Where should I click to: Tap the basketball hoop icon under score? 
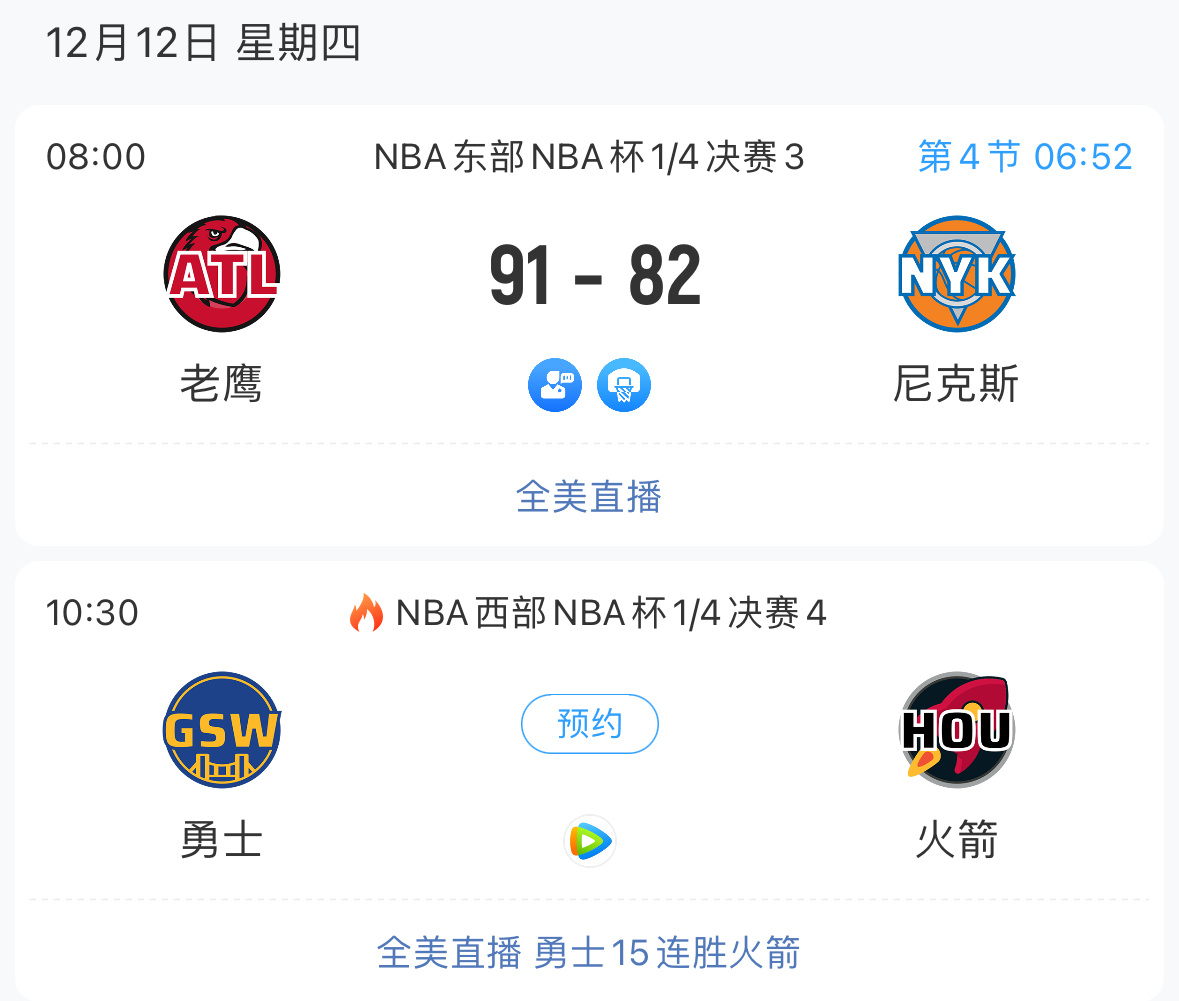click(x=624, y=385)
